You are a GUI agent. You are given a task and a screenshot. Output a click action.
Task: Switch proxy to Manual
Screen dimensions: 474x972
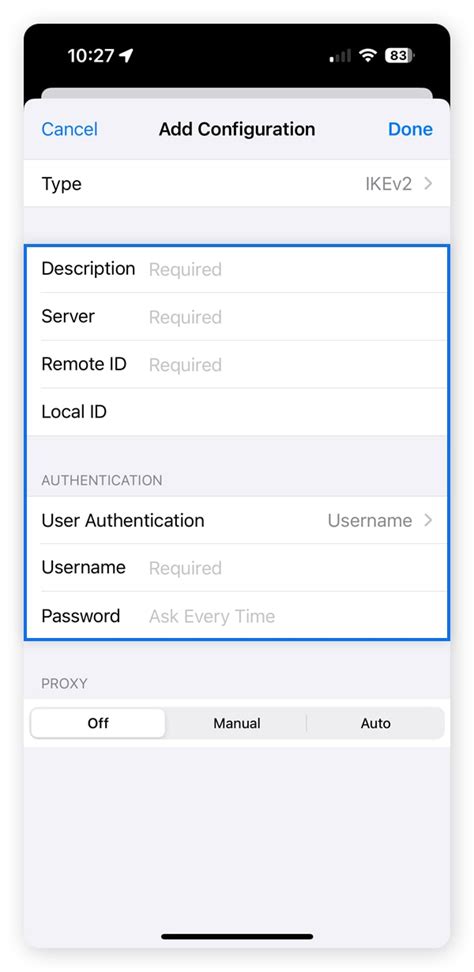(x=237, y=723)
